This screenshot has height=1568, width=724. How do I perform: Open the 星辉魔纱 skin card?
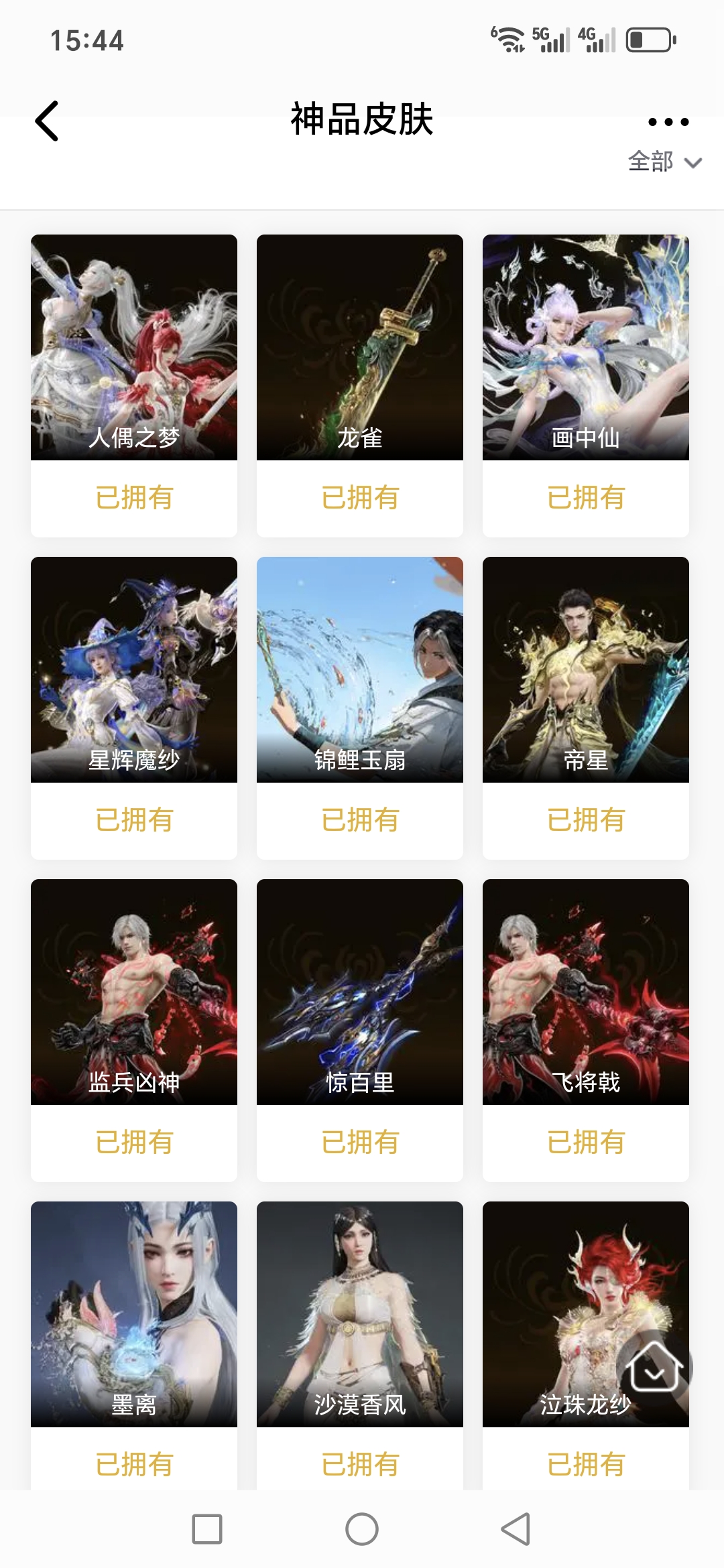[134, 670]
